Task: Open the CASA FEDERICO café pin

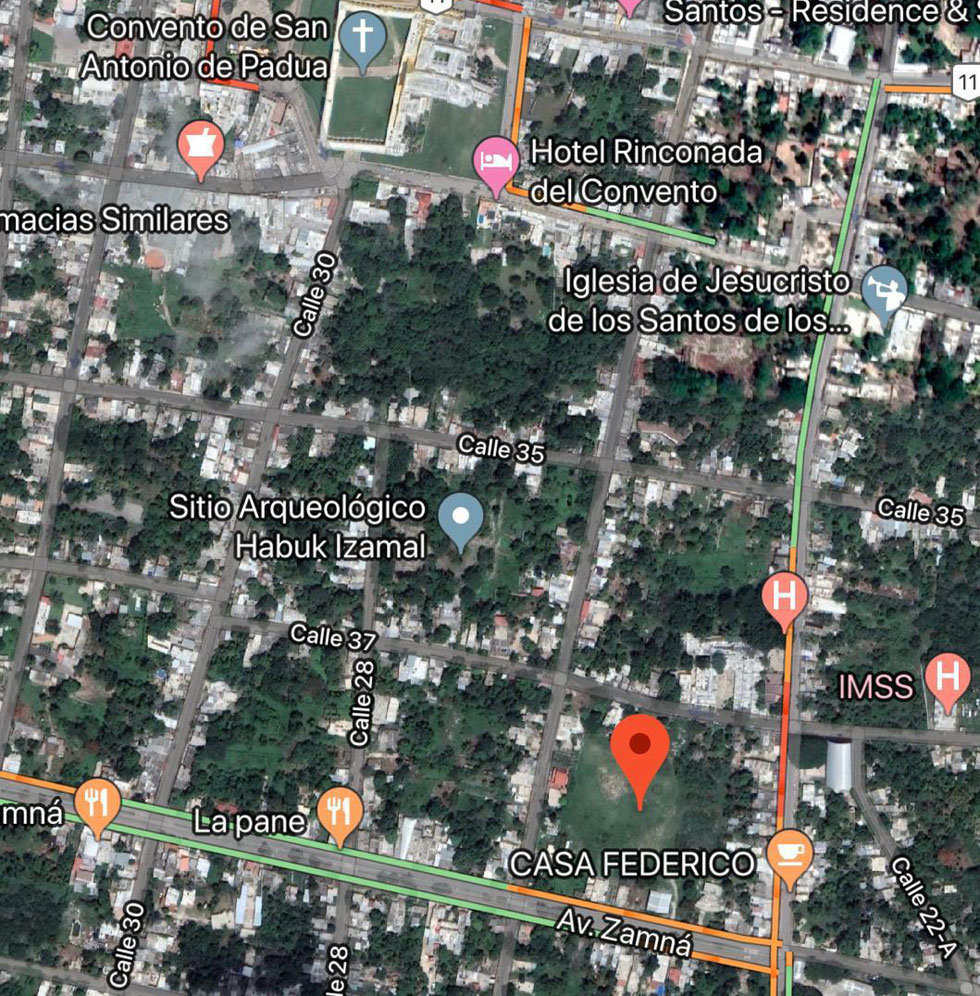Action: click(x=790, y=857)
